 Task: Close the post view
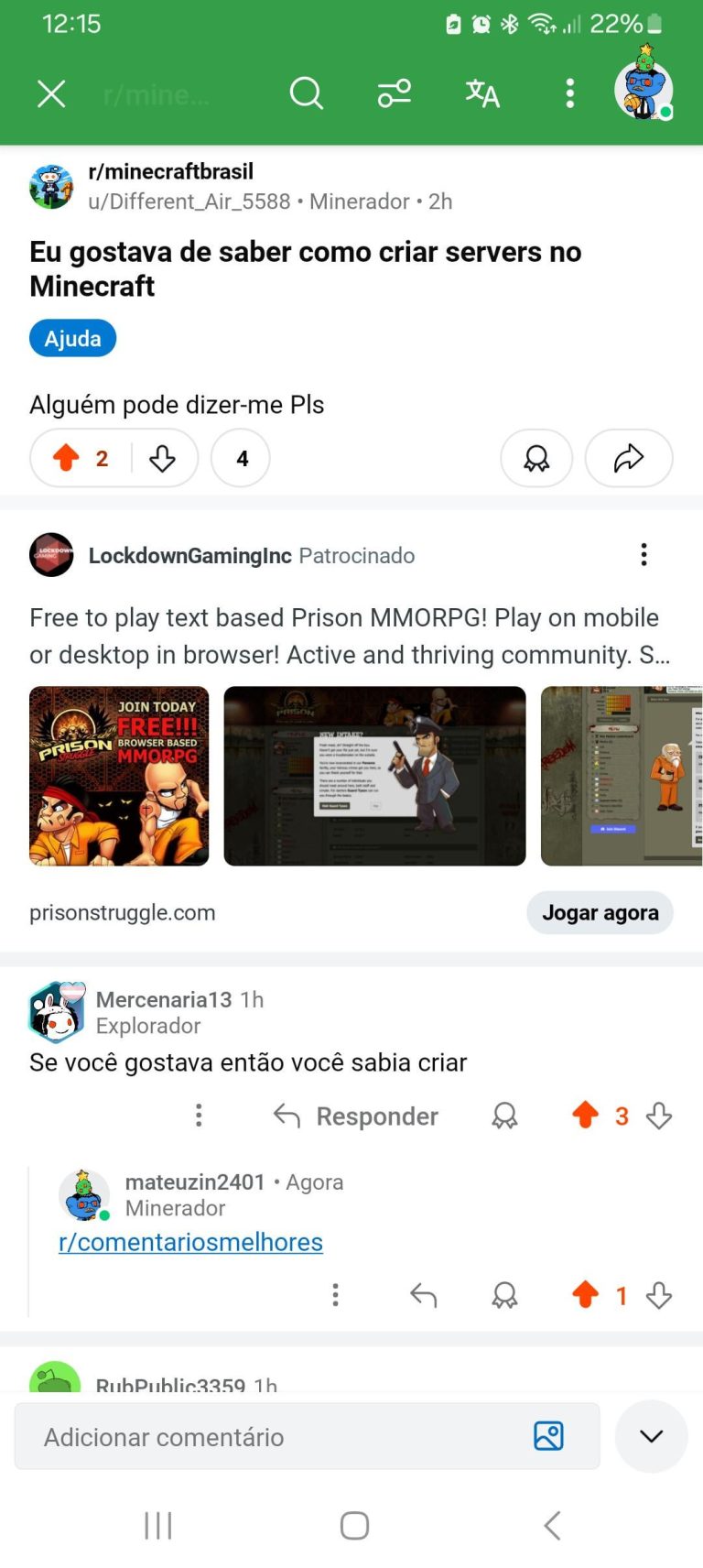coord(51,93)
